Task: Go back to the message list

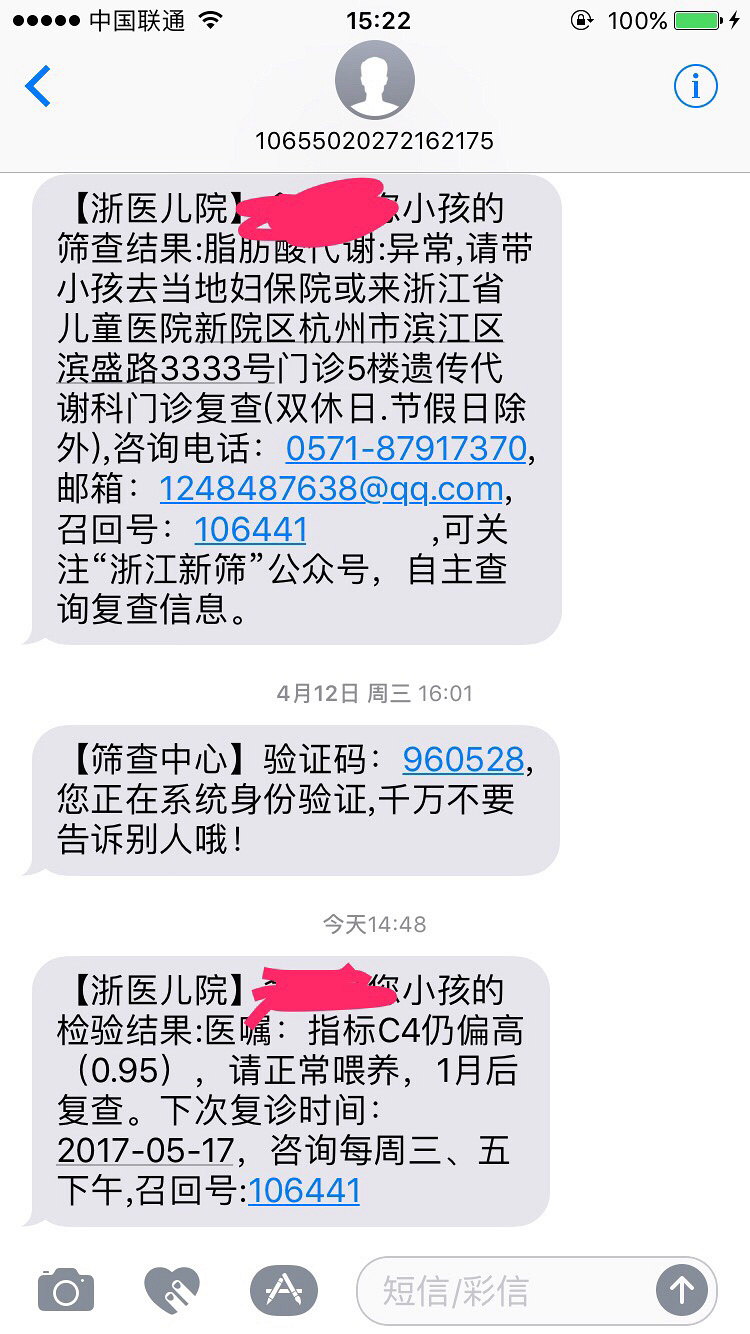Action: pos(38,87)
